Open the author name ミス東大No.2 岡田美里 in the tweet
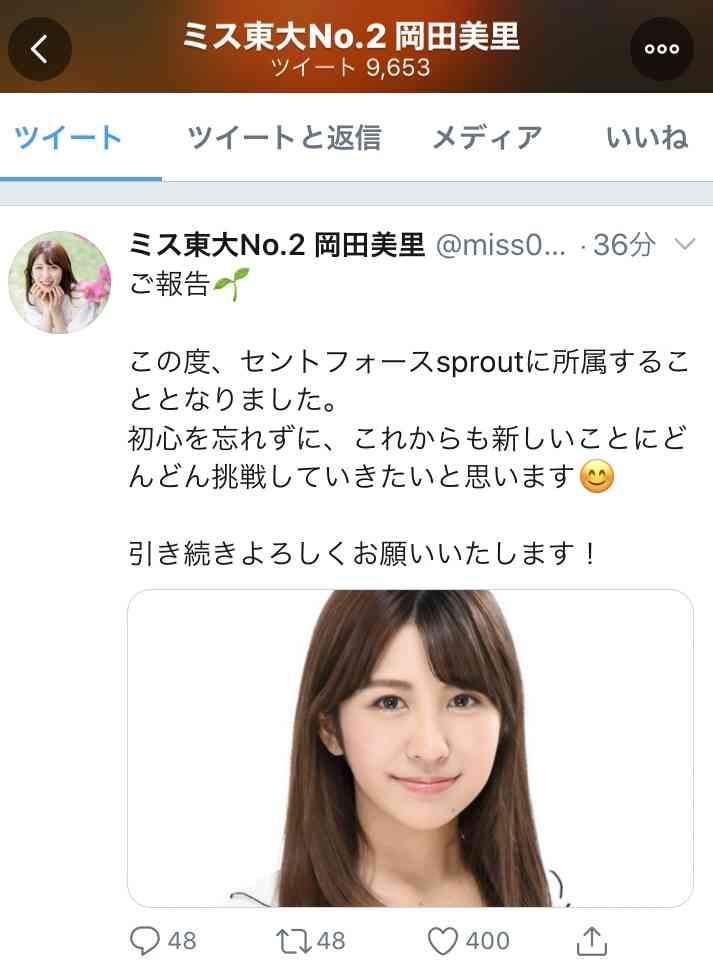Viewport: 713px width, 961px height. [278, 244]
